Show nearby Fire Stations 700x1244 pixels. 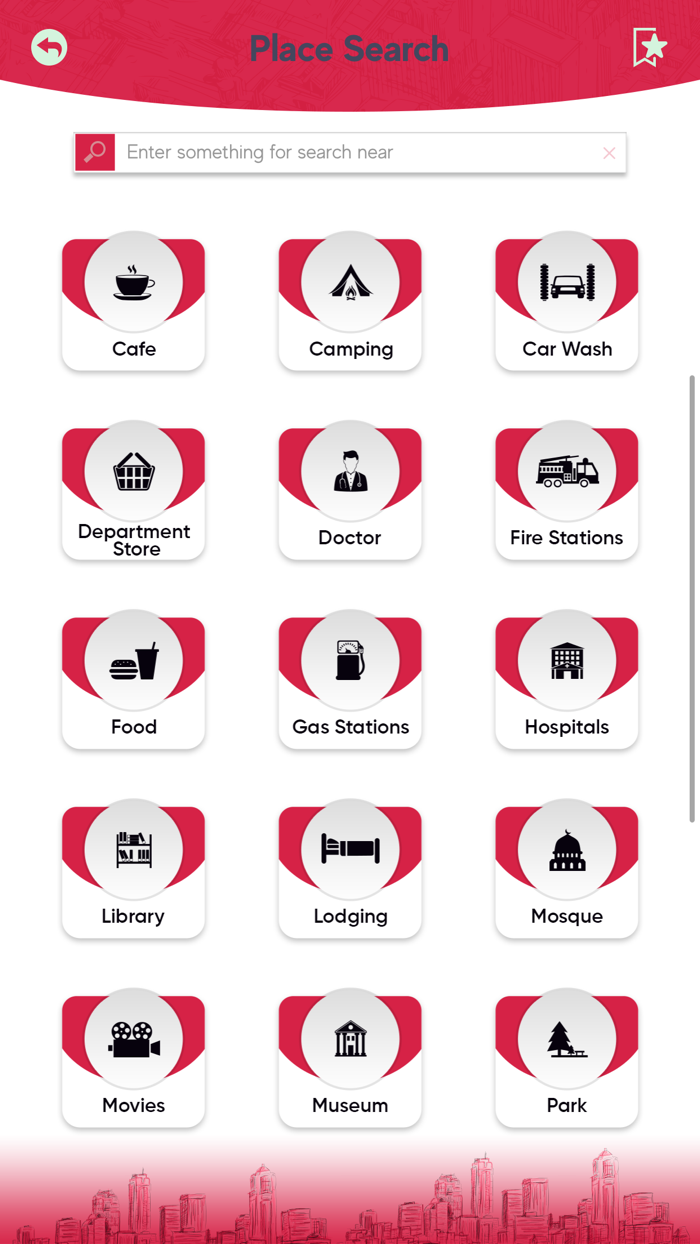pos(567,491)
